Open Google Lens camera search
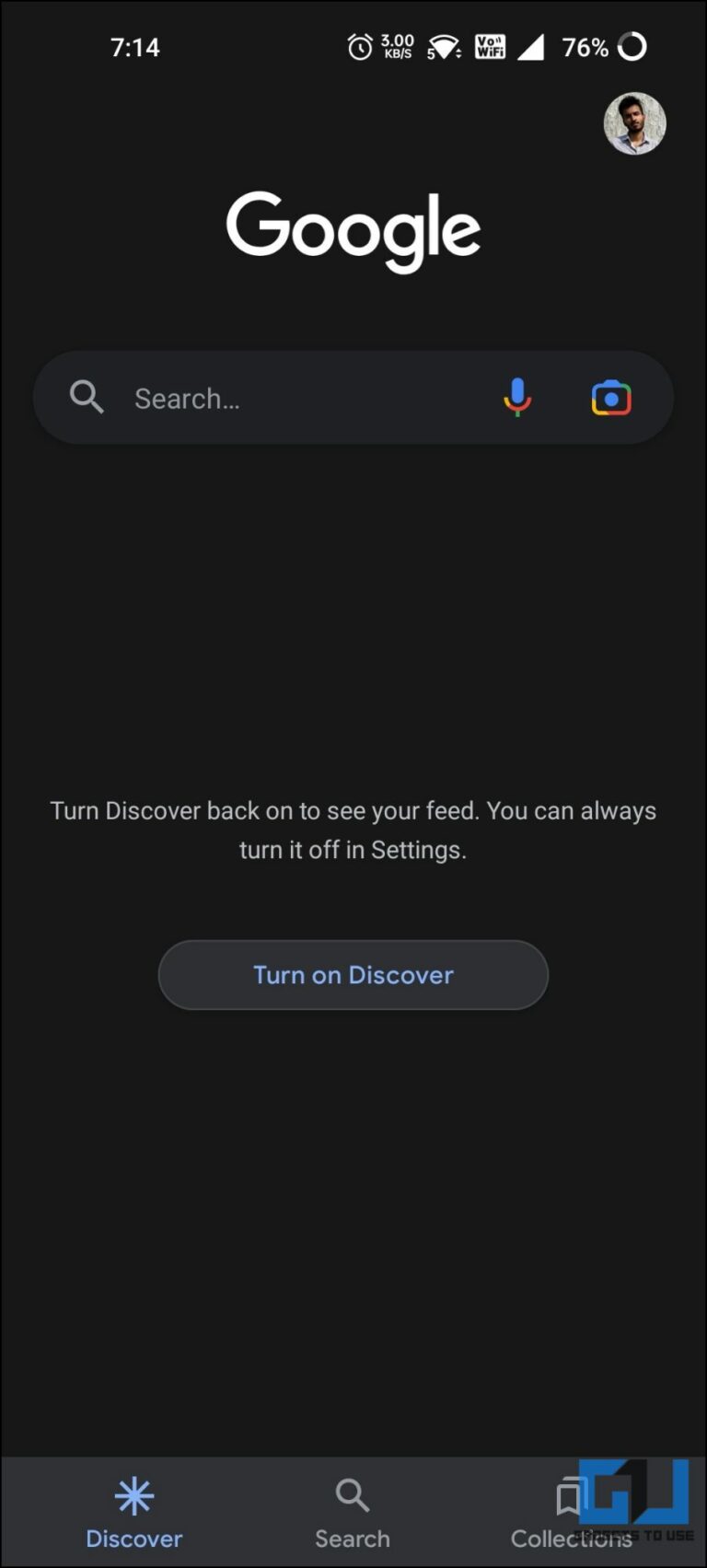The image size is (707, 1568). click(x=611, y=398)
